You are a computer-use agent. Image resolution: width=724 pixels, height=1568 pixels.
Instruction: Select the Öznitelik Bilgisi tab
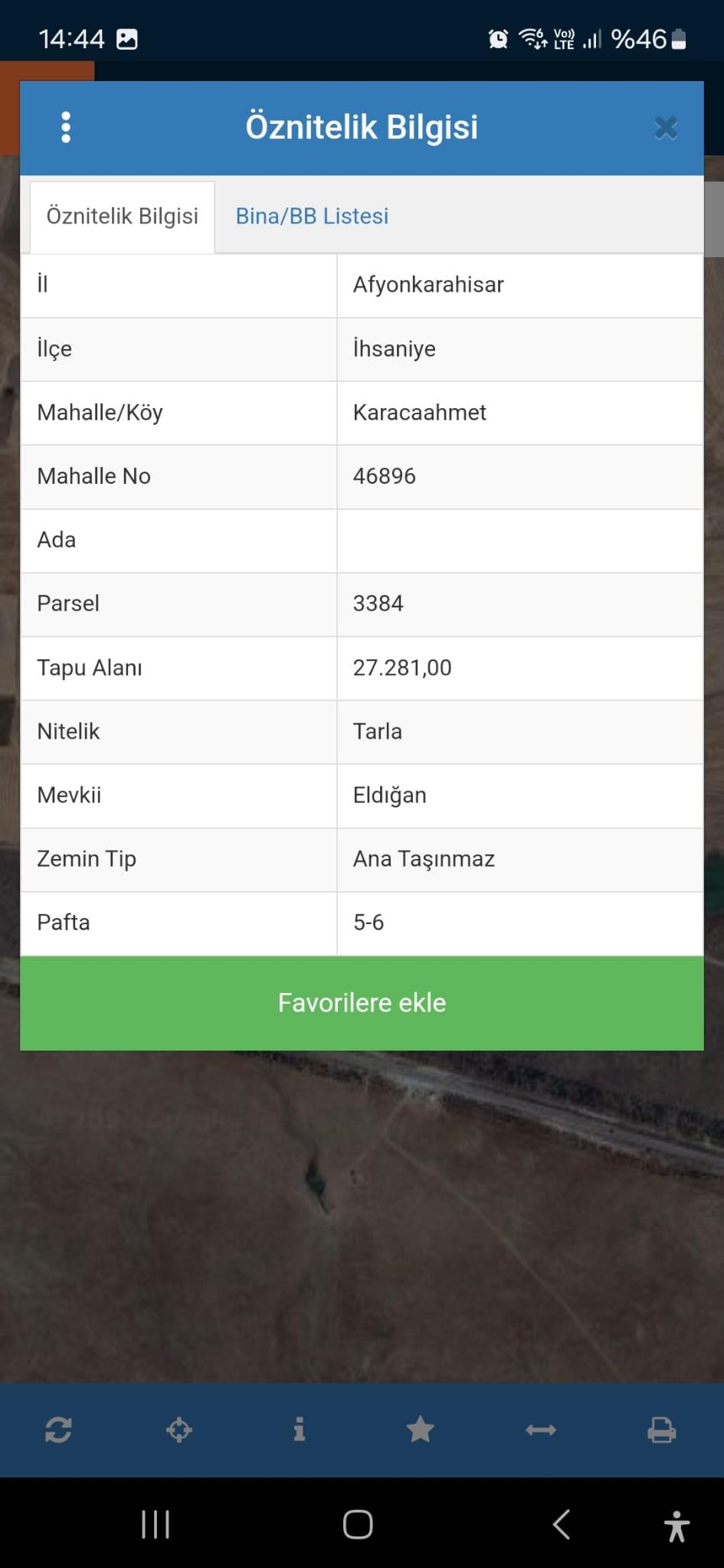coord(123,217)
